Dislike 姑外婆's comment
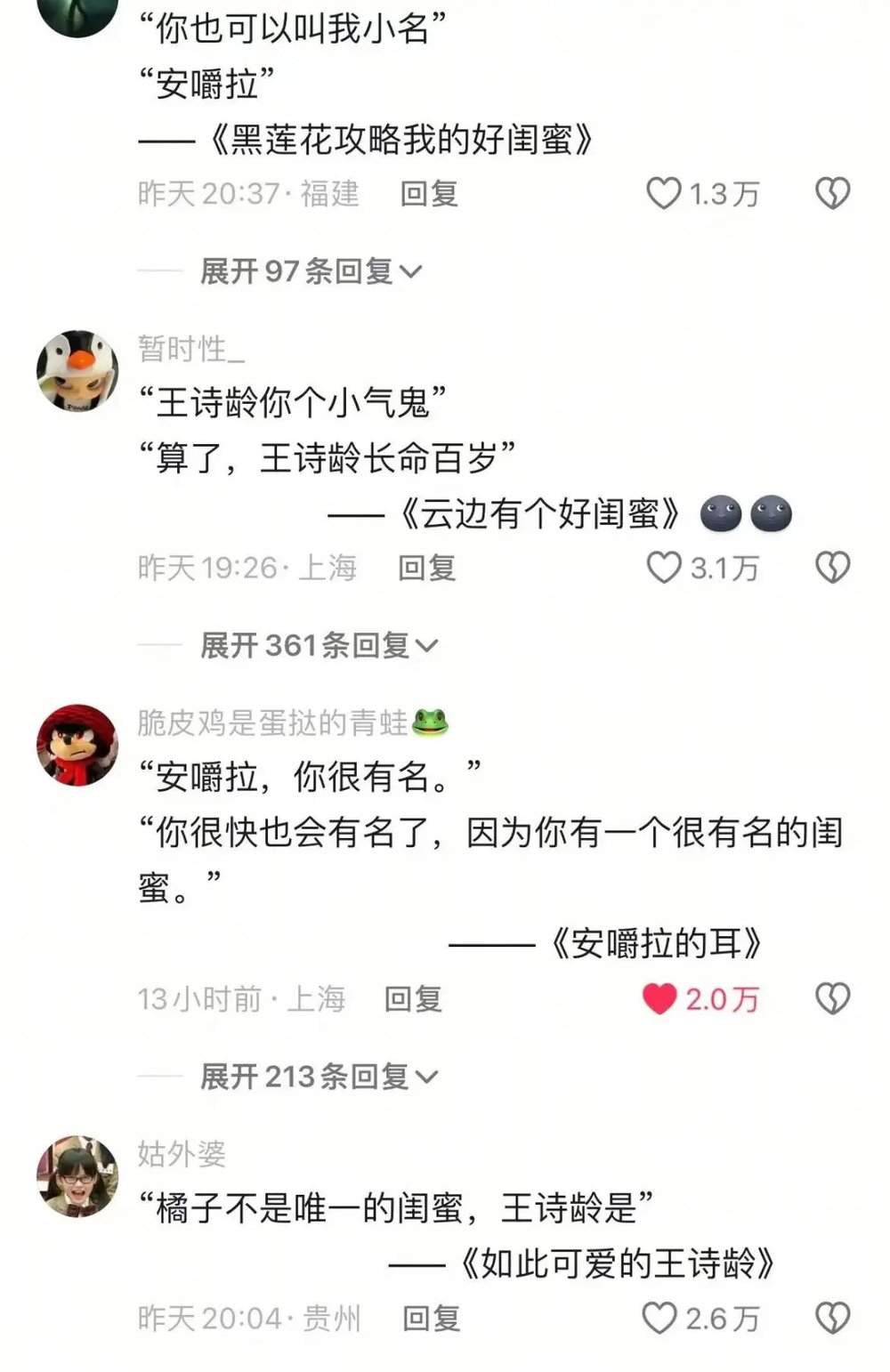The image size is (890, 1372). point(832,1318)
